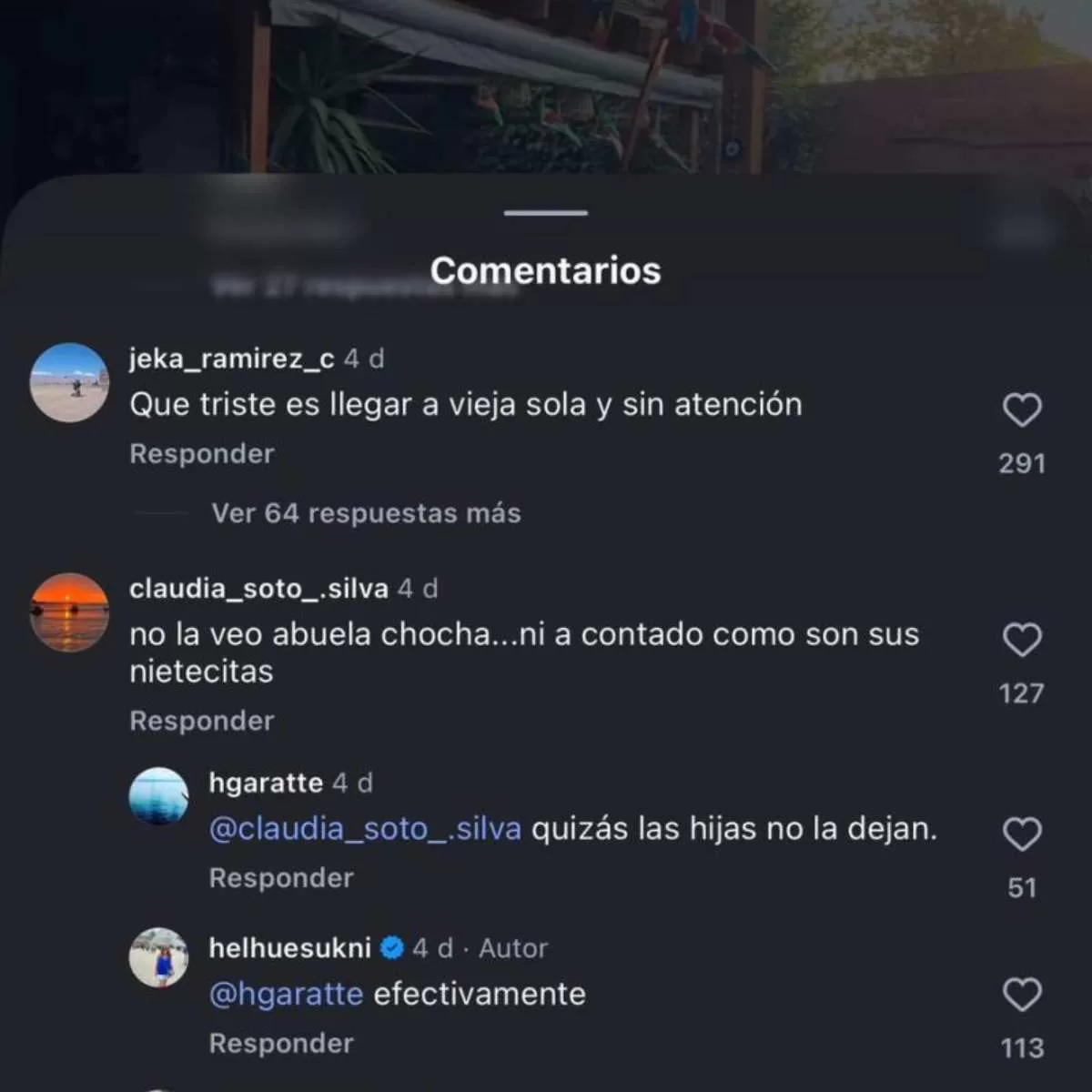The image size is (1092, 1092).
Task: Reply to claudia_soto_.silva's comment
Action: [x=201, y=721]
